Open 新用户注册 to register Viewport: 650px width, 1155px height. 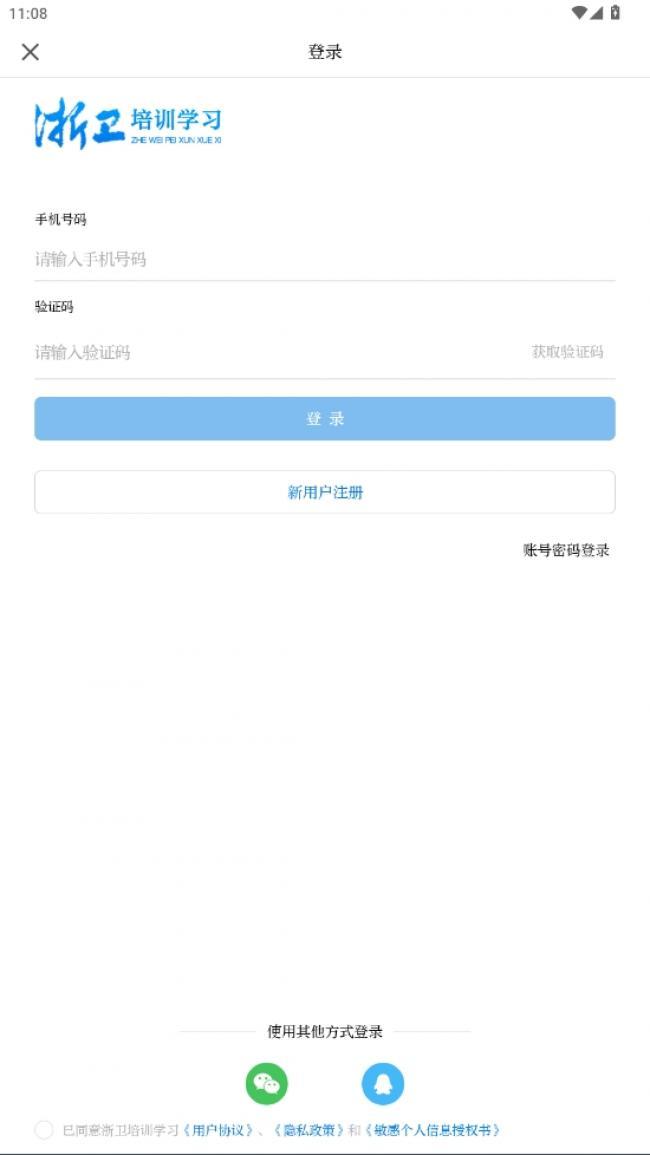click(x=324, y=492)
